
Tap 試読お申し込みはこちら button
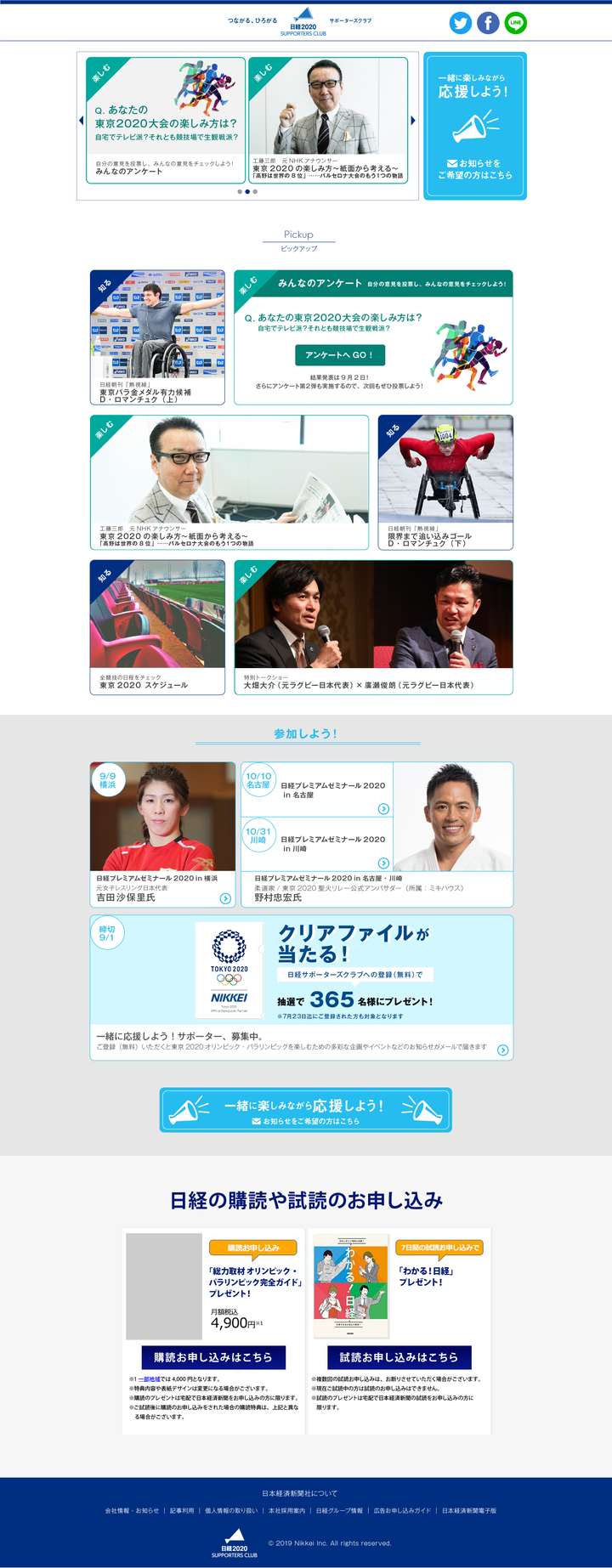(399, 1357)
